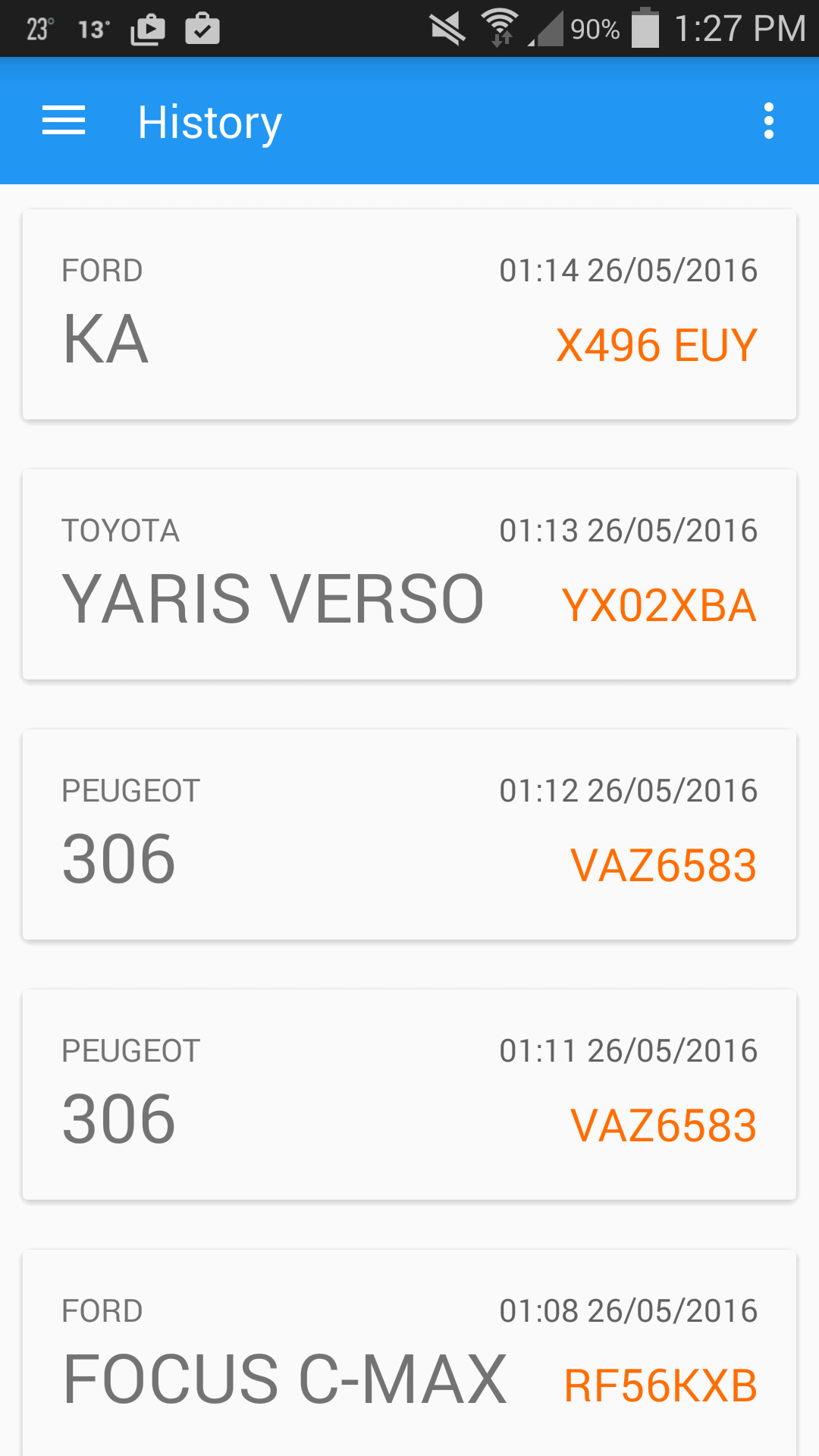This screenshot has width=819, height=1456.
Task: Tap the timestamp 01:08 26/05/2016
Action: pos(629,1310)
